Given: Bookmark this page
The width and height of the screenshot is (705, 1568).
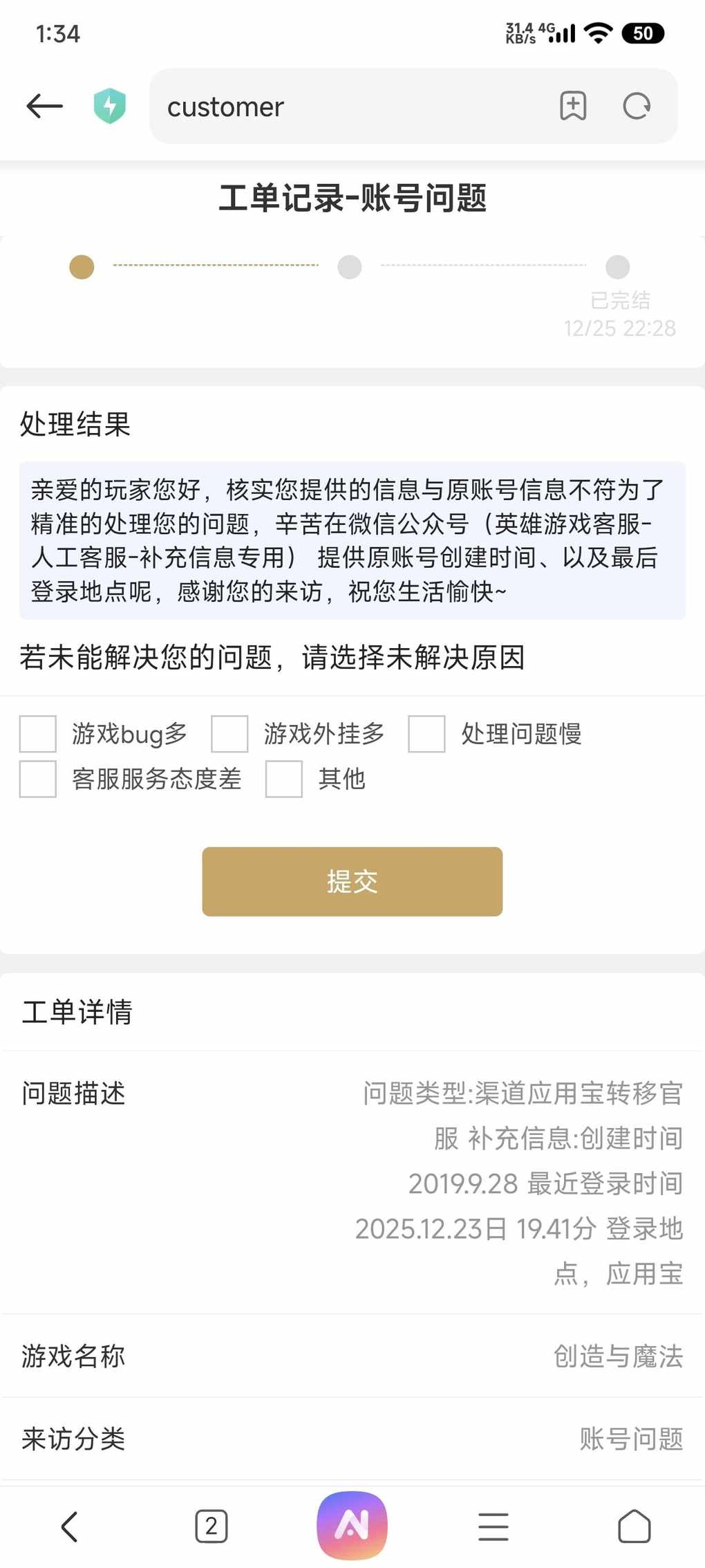Looking at the screenshot, I should click(573, 107).
